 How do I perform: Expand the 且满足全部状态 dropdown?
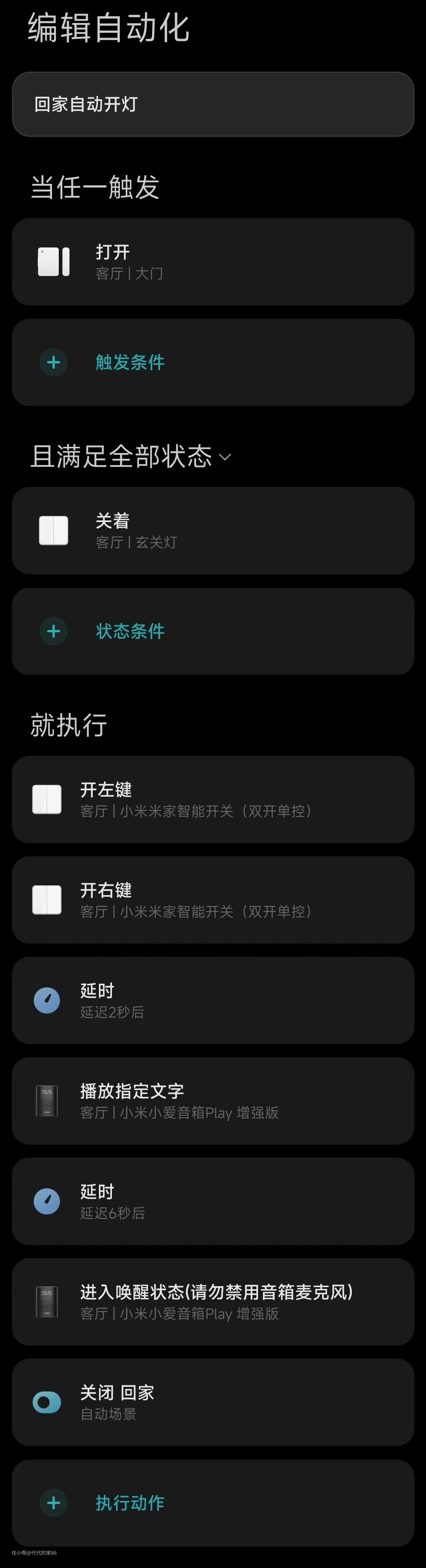coord(225,457)
